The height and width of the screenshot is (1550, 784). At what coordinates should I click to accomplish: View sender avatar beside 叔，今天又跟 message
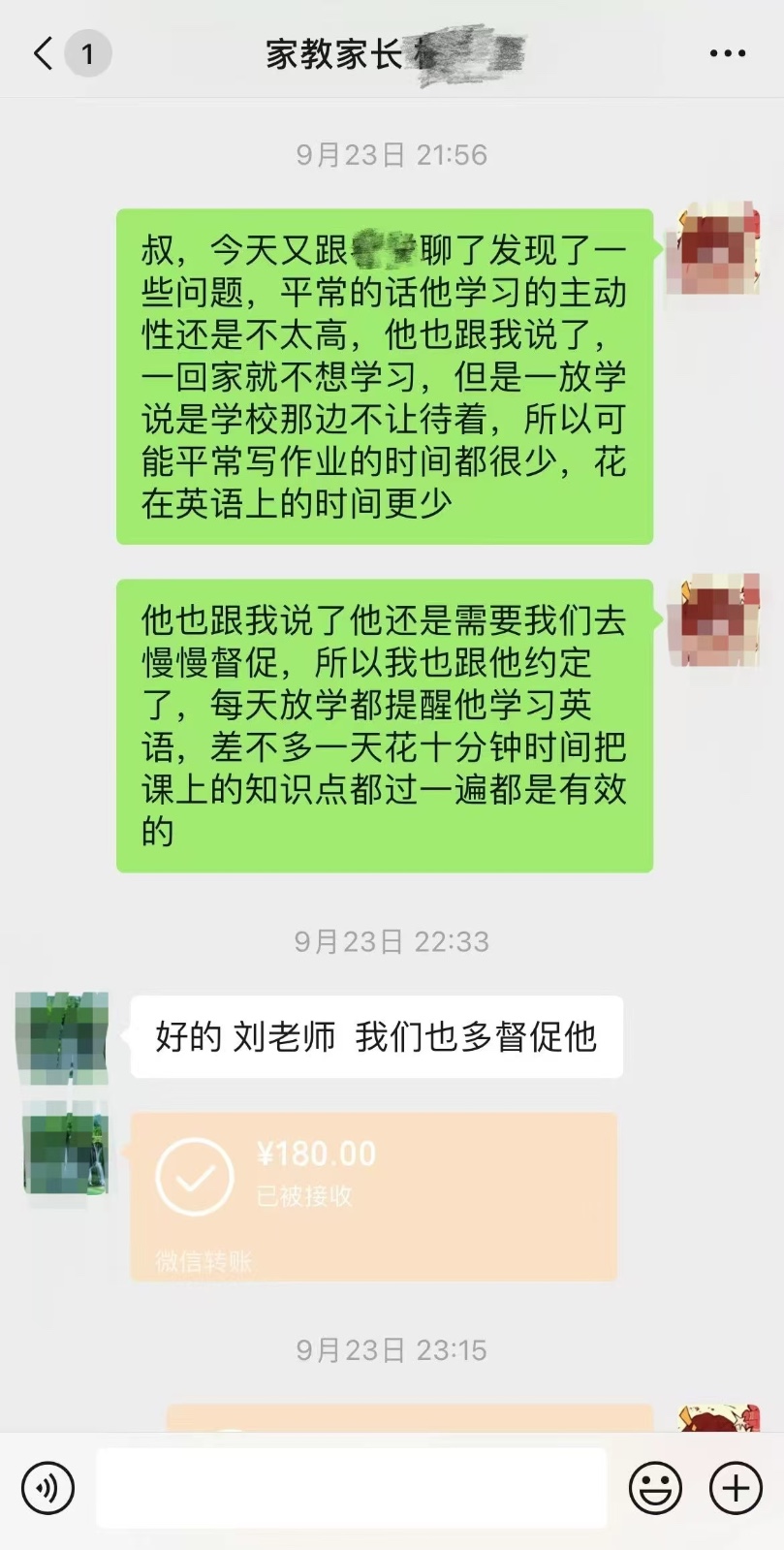click(716, 249)
